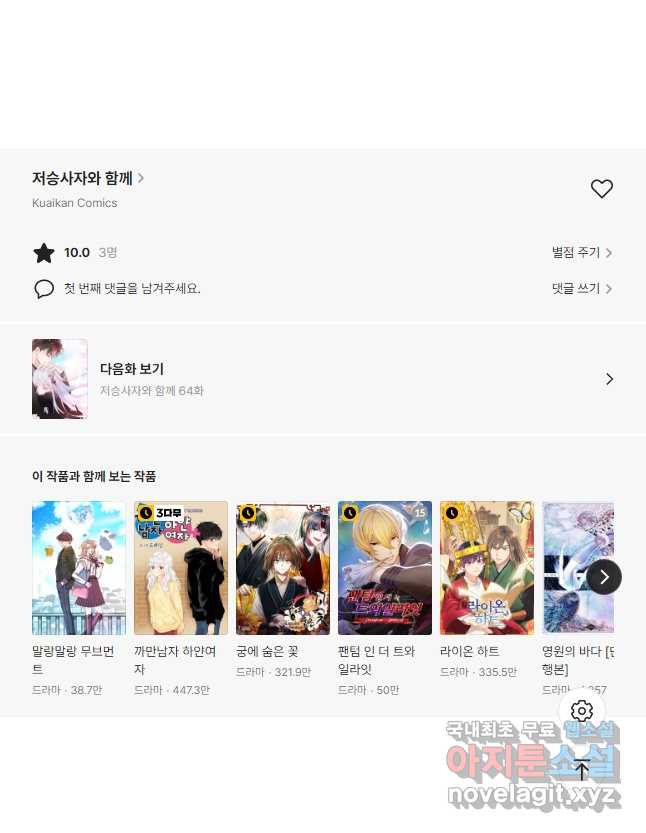Image resolution: width=646 pixels, height=833 pixels.
Task: Jump back to the top of the page
Action: pos(582,769)
